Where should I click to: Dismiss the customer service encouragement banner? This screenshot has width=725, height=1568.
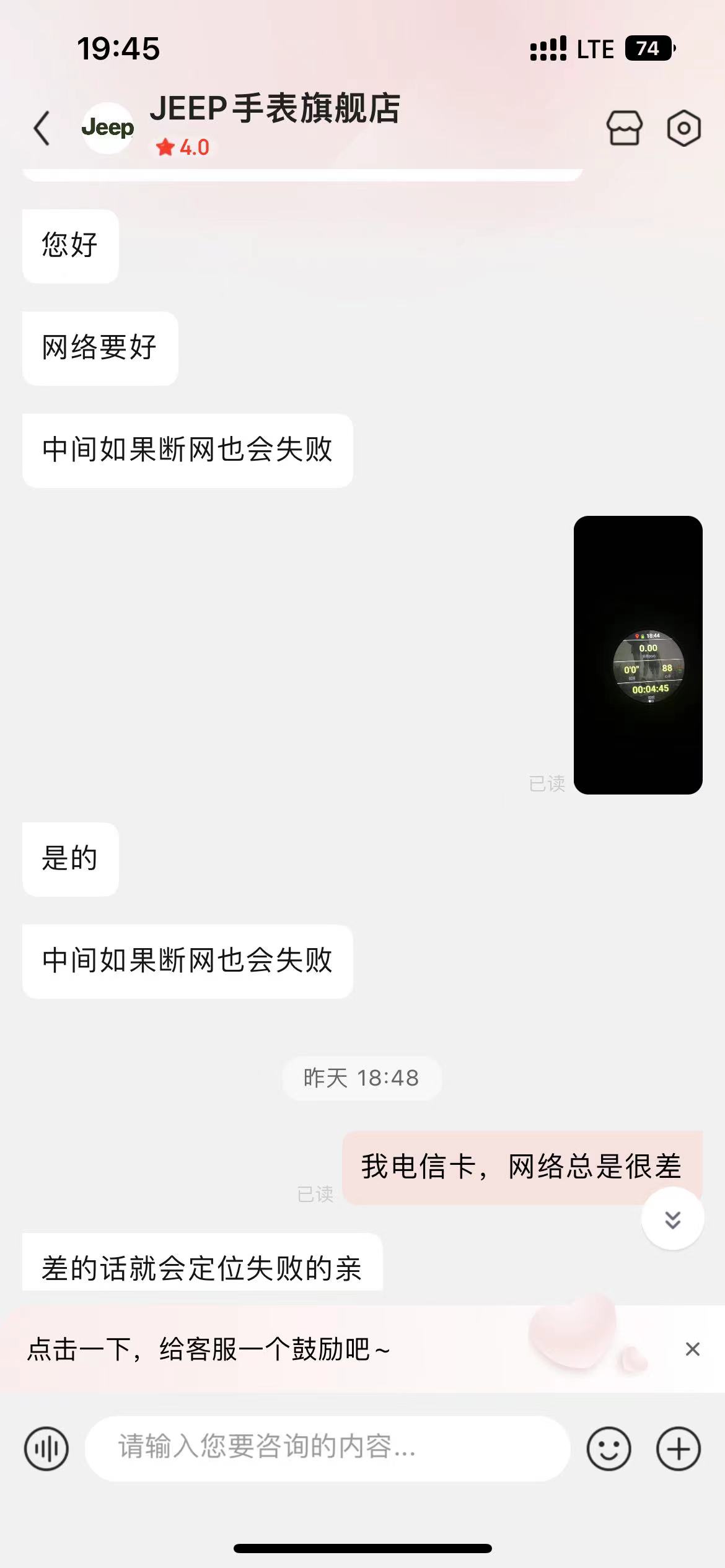[x=693, y=1349]
